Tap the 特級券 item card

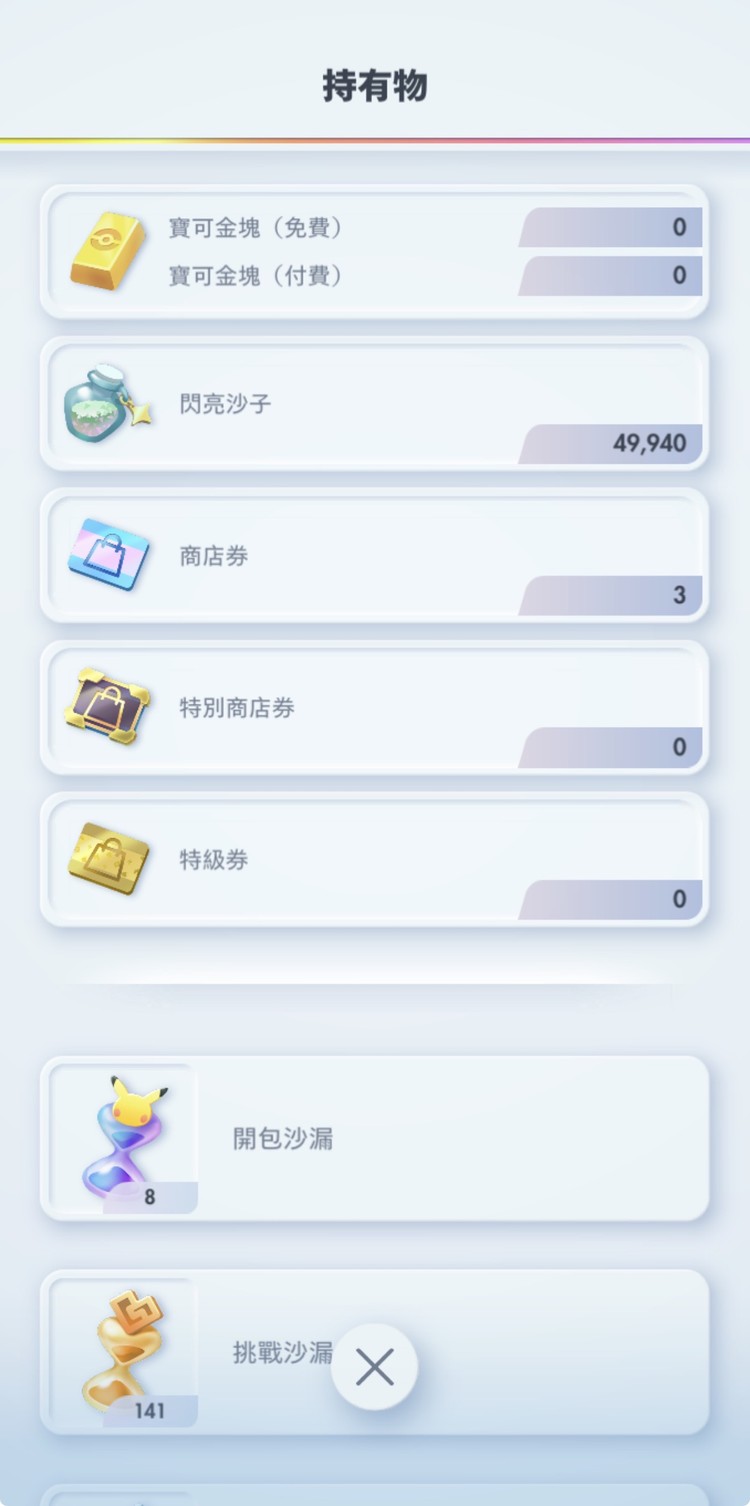coord(375,860)
